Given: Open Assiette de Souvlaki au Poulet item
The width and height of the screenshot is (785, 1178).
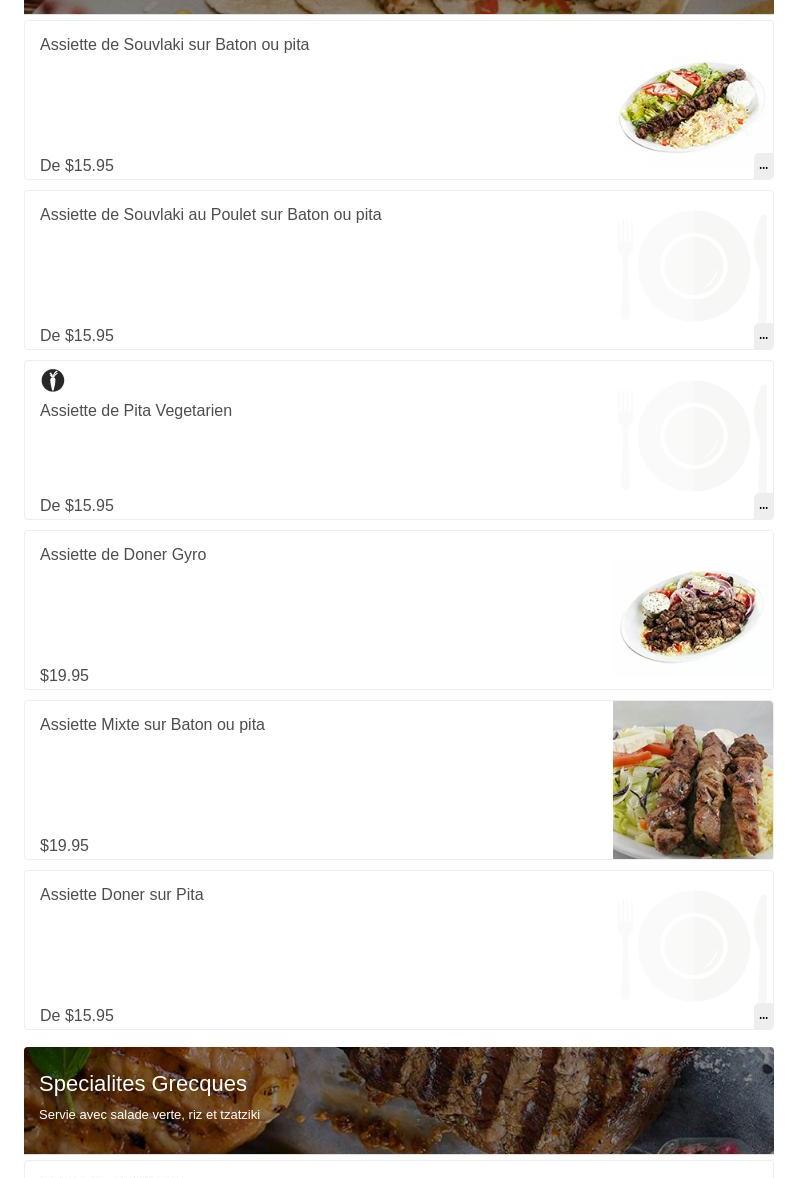Looking at the screenshot, I should pyautogui.click(x=211, y=215).
